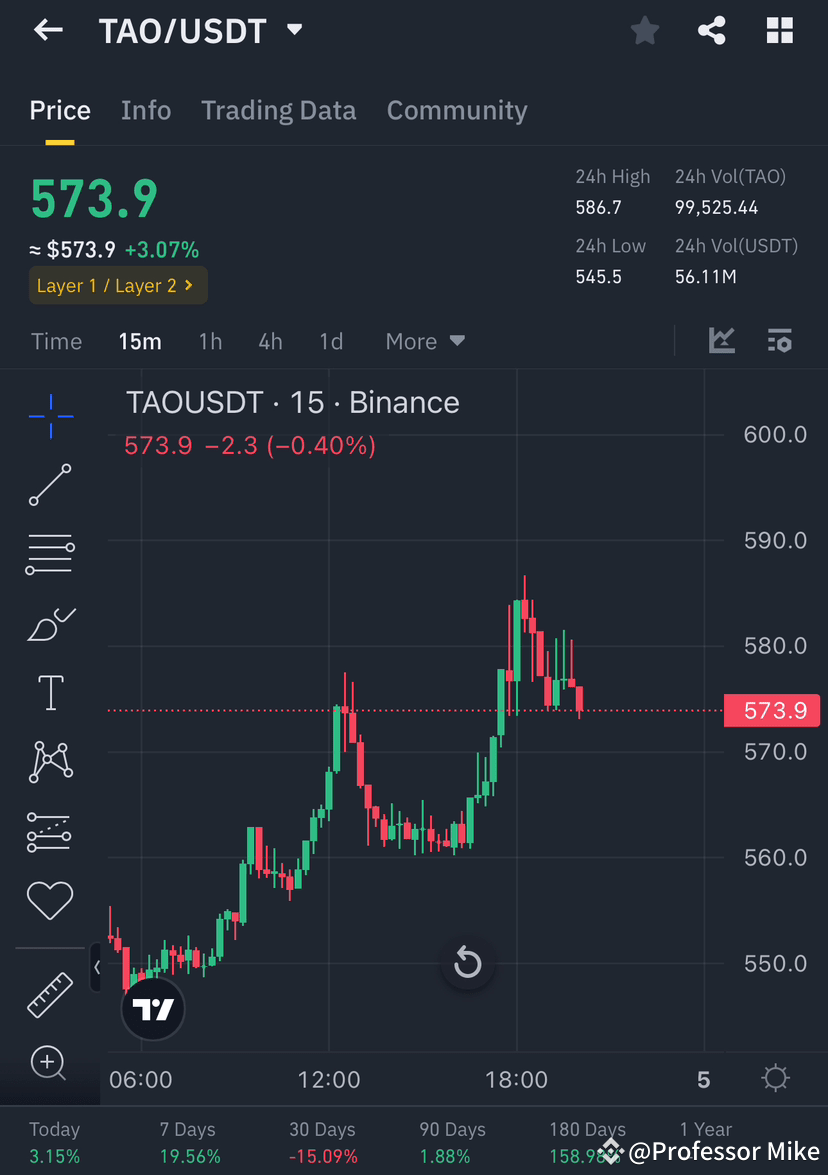828x1175 pixels.
Task: Select the ruler measure tool
Action: coord(50,995)
